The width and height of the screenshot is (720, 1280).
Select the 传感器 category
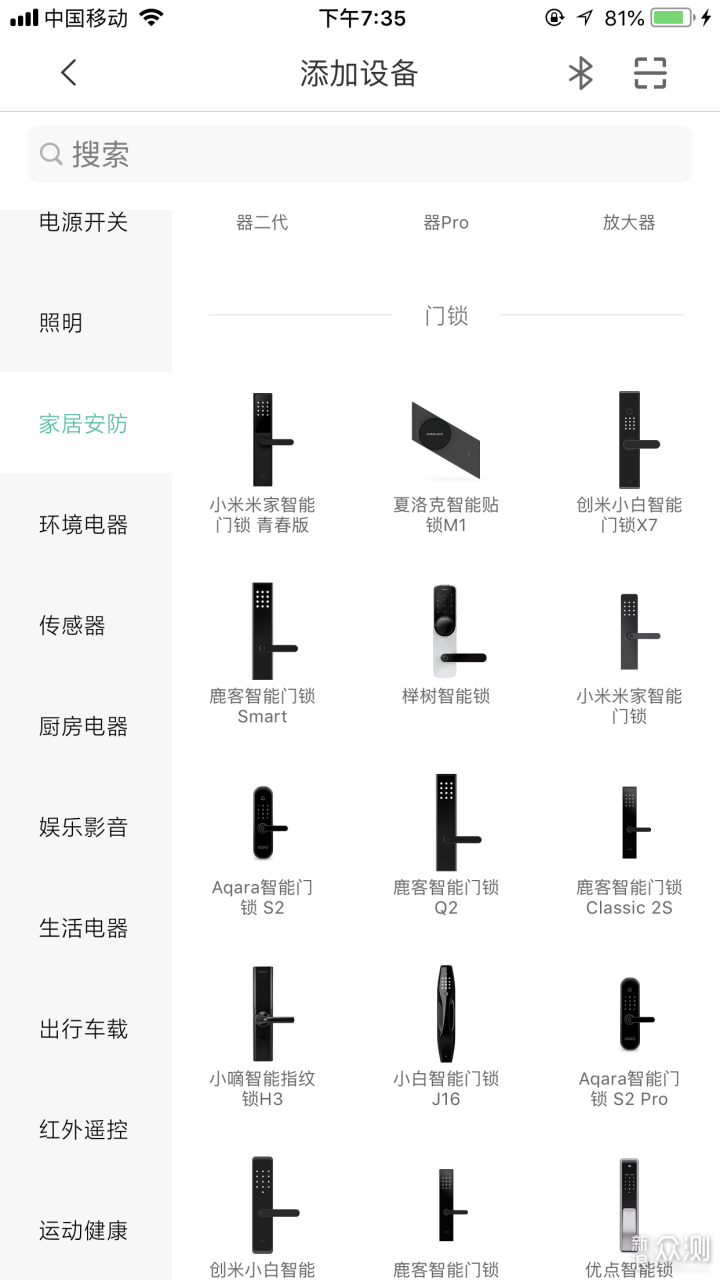click(72, 626)
